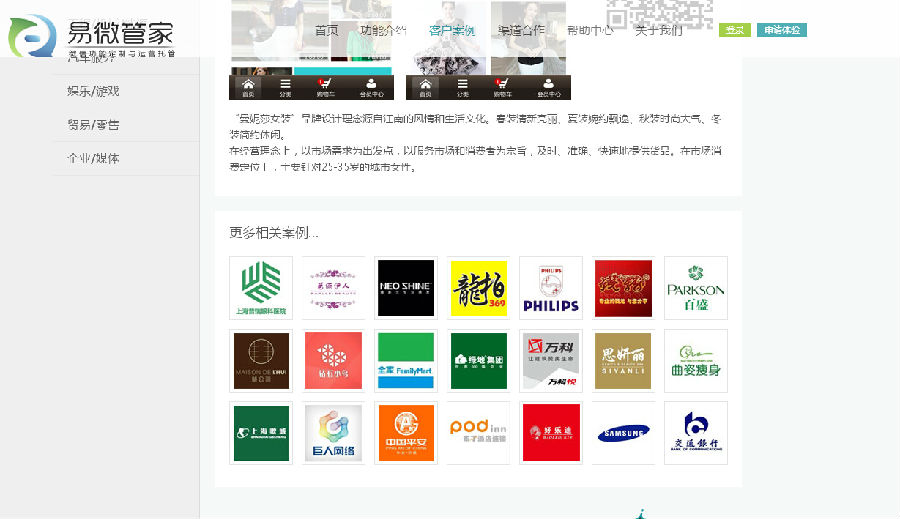Viewport: 900px width, 519px height.
Task: Open the 万科 case tile
Action: [x=551, y=361]
